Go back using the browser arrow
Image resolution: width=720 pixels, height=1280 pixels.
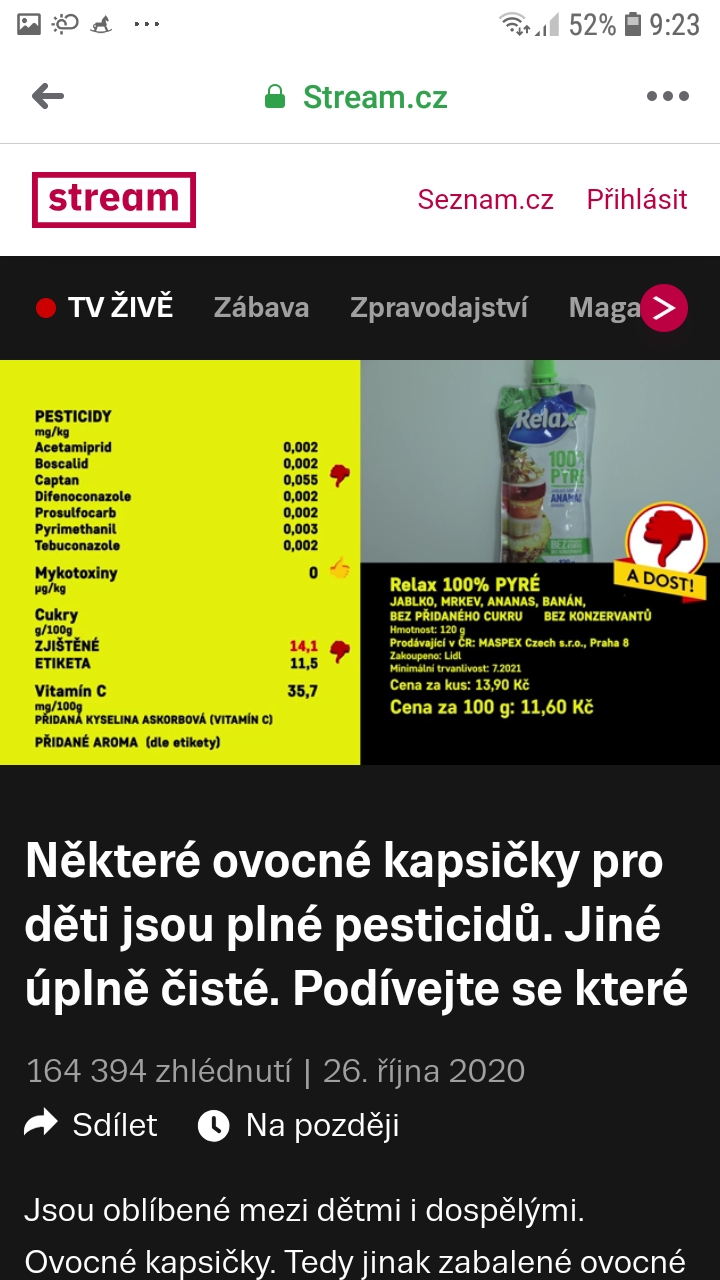click(48, 97)
